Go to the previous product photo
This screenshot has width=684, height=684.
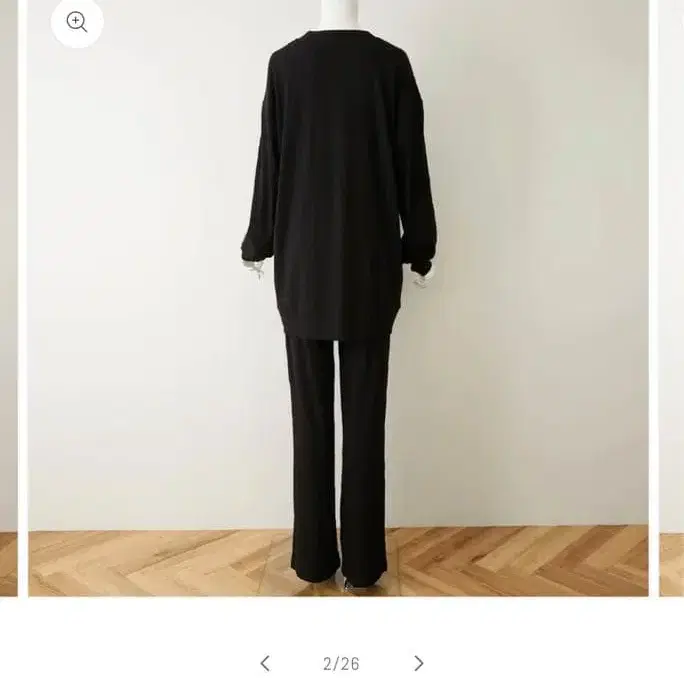[265, 663]
